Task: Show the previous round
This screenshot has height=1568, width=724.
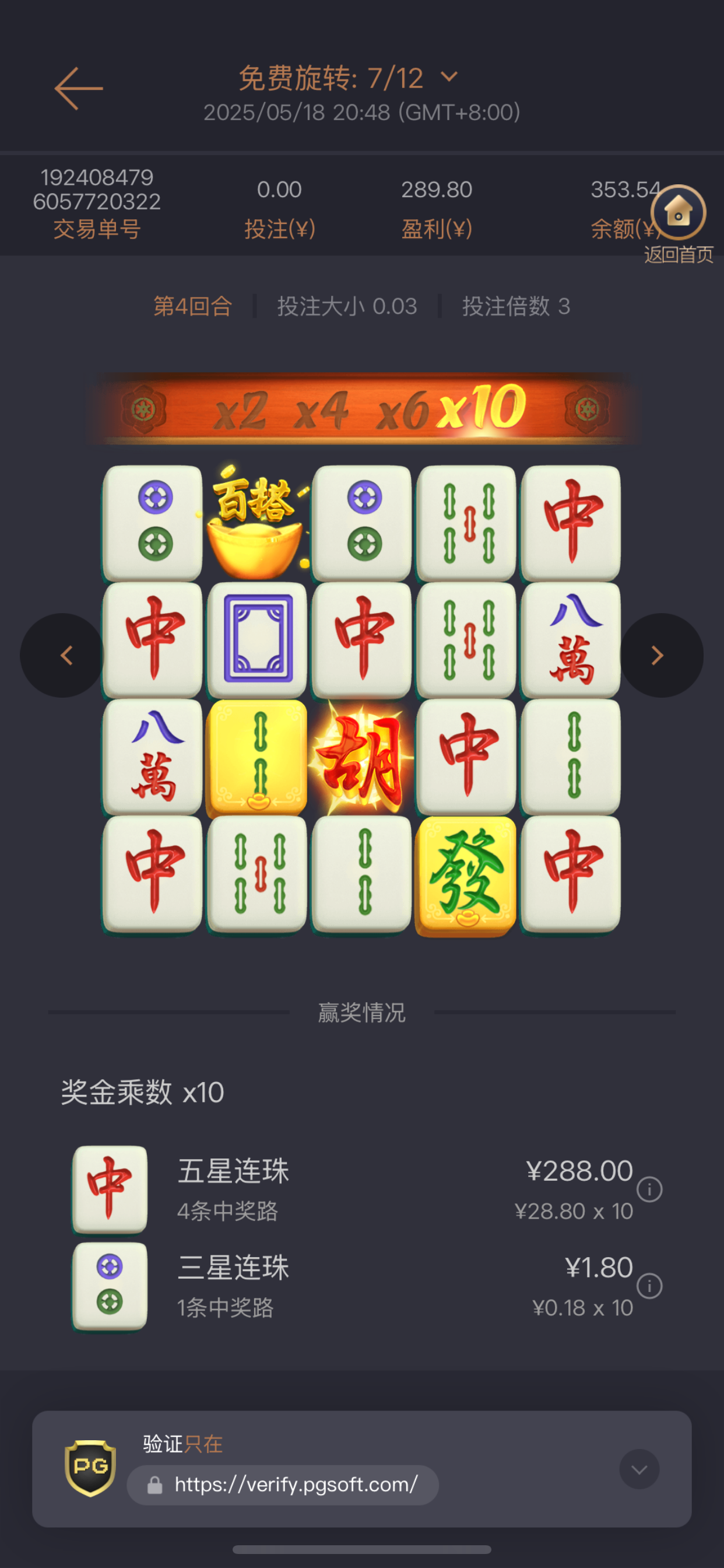Action: pyautogui.click(x=63, y=656)
